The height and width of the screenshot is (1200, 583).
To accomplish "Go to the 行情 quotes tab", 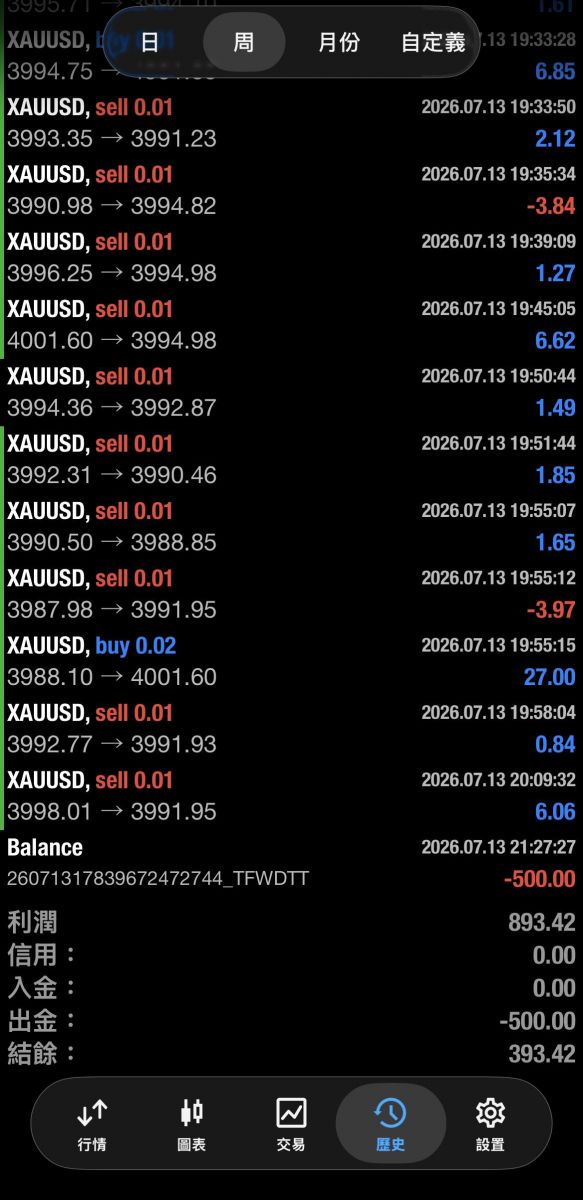I will tap(92, 1124).
